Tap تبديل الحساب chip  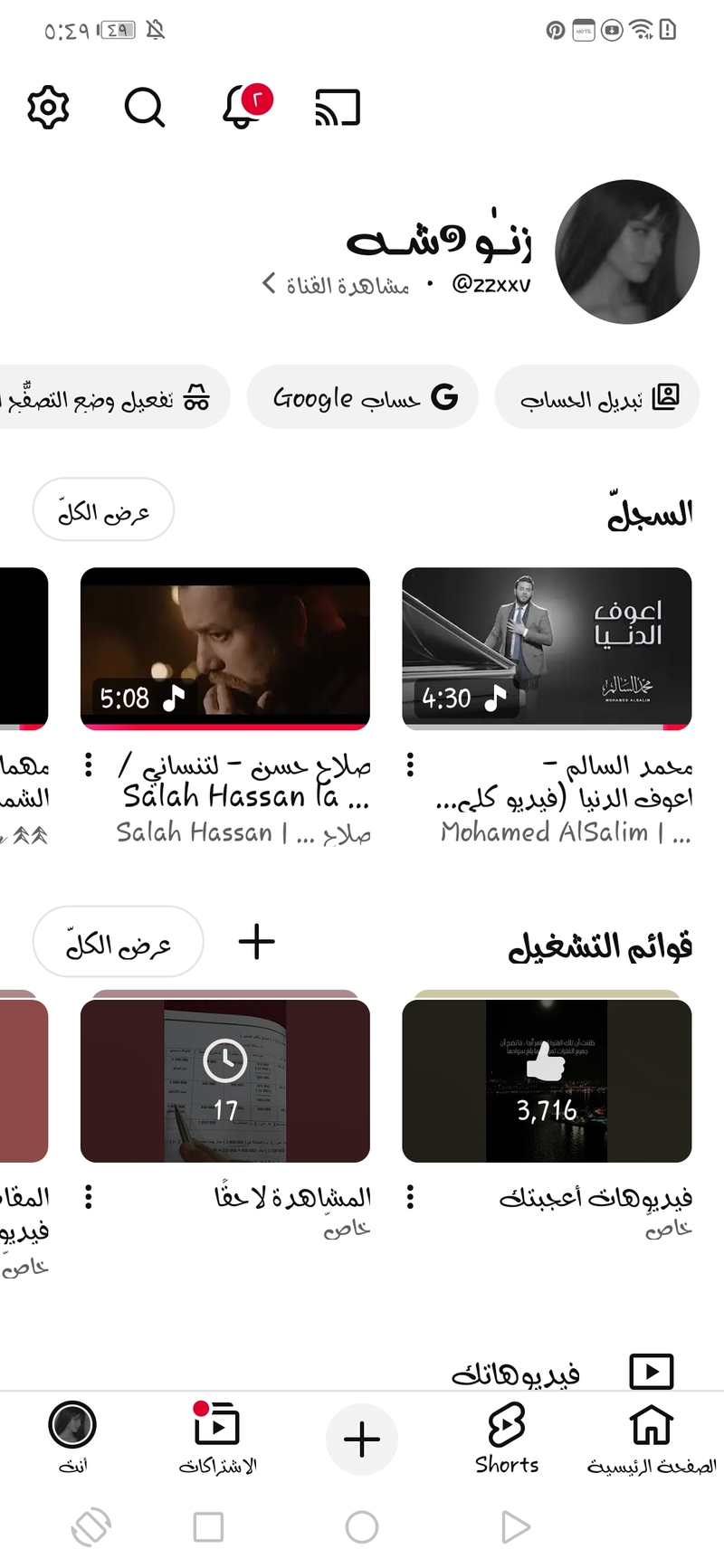tap(597, 397)
